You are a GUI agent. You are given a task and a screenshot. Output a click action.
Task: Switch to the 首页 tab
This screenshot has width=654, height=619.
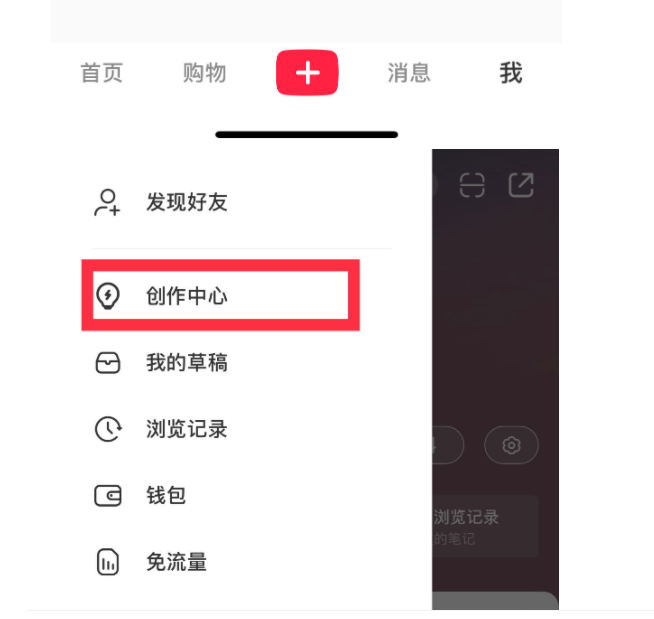point(101,73)
